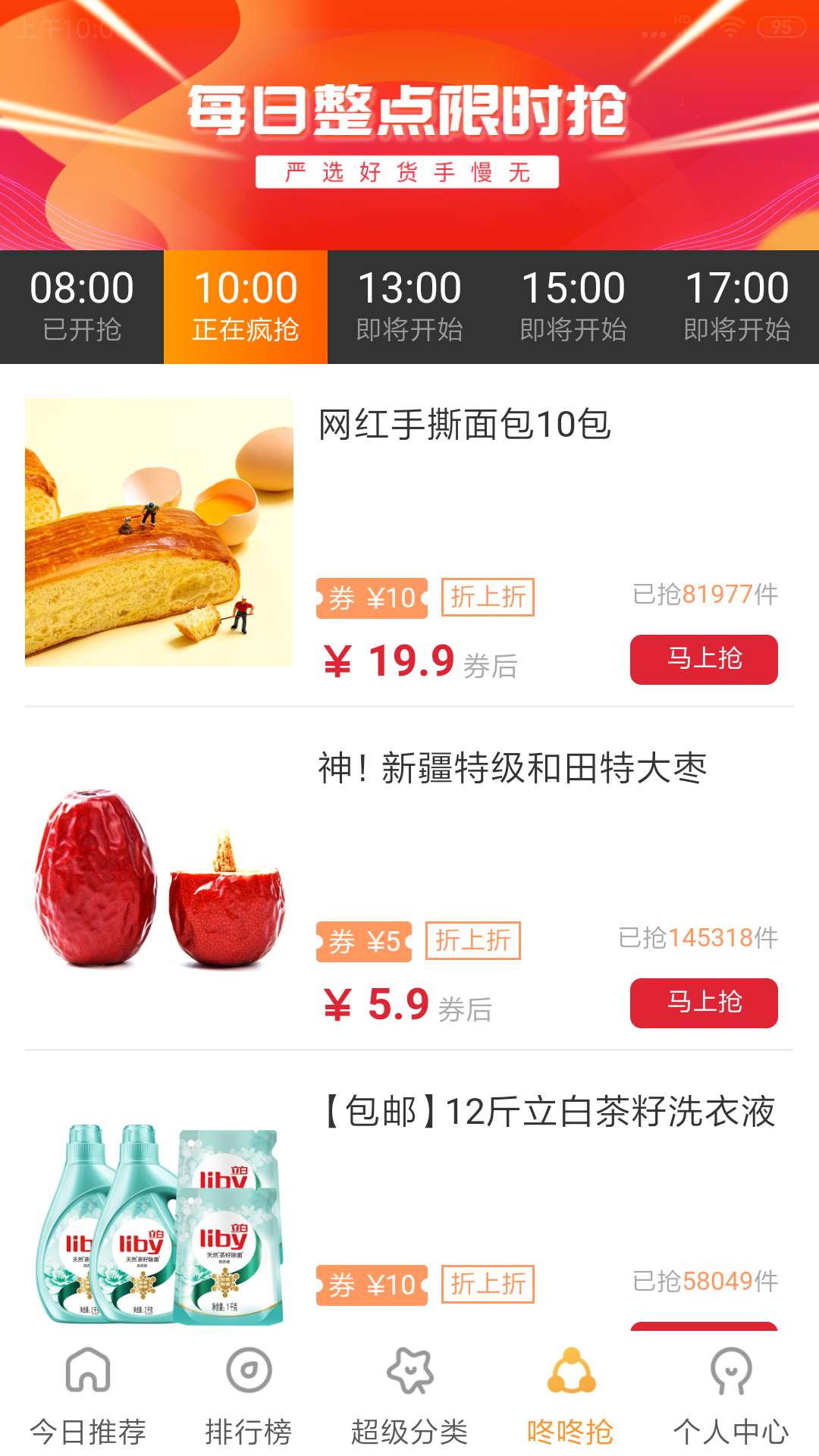Grab the 新疆特级和田特大枣 deal with 马上抢

704,1003
